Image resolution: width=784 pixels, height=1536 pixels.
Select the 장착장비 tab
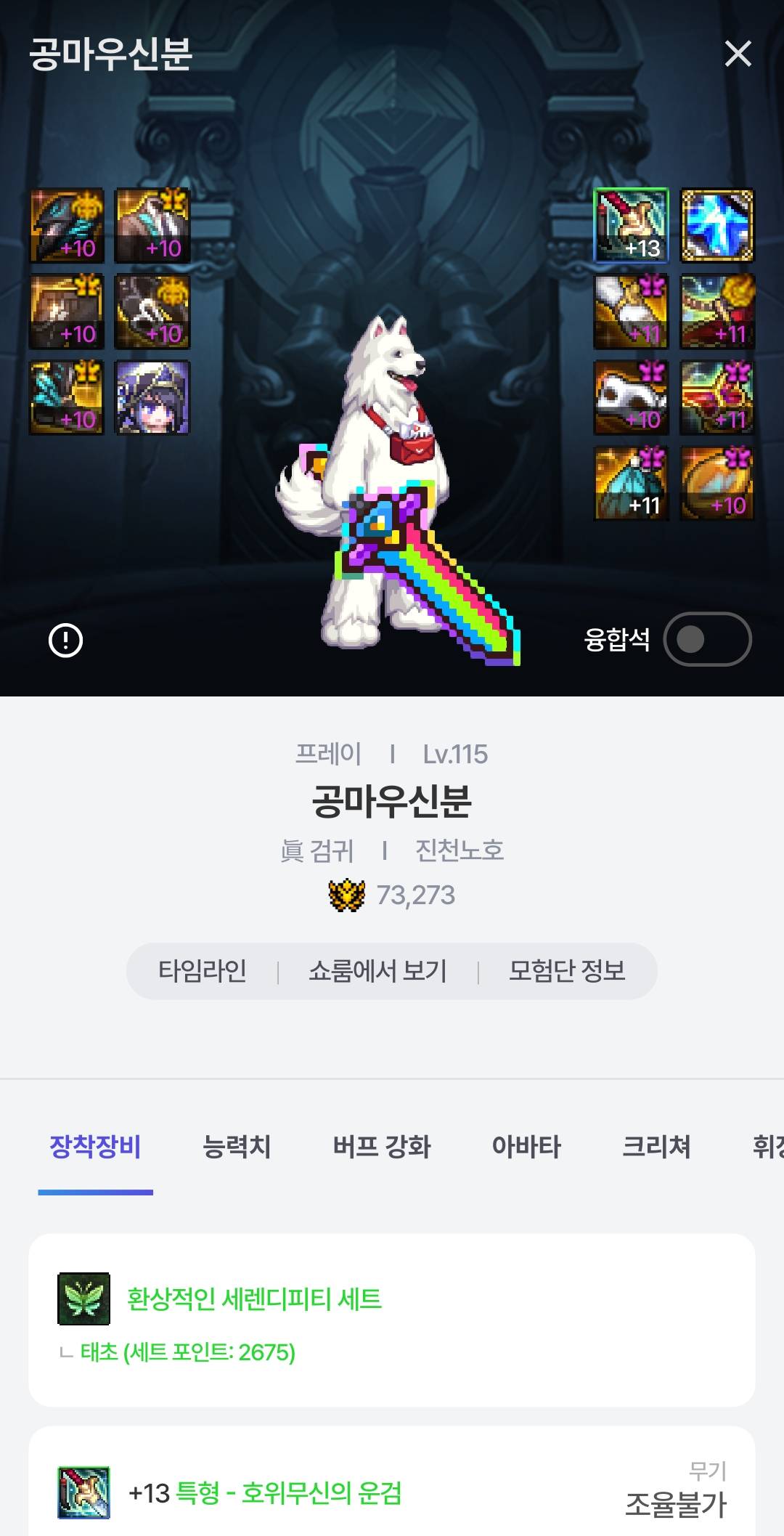(95, 1147)
